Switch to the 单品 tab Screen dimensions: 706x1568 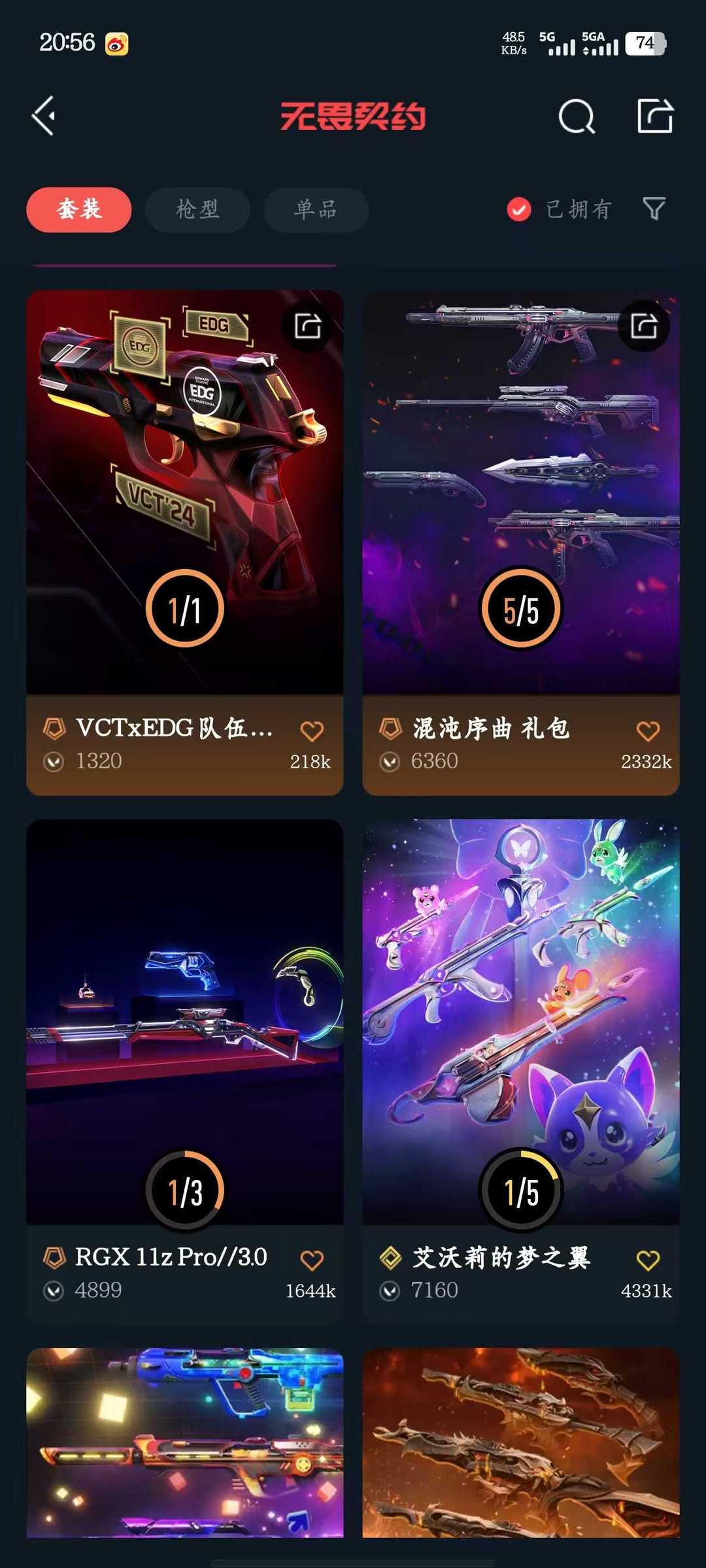tap(316, 210)
